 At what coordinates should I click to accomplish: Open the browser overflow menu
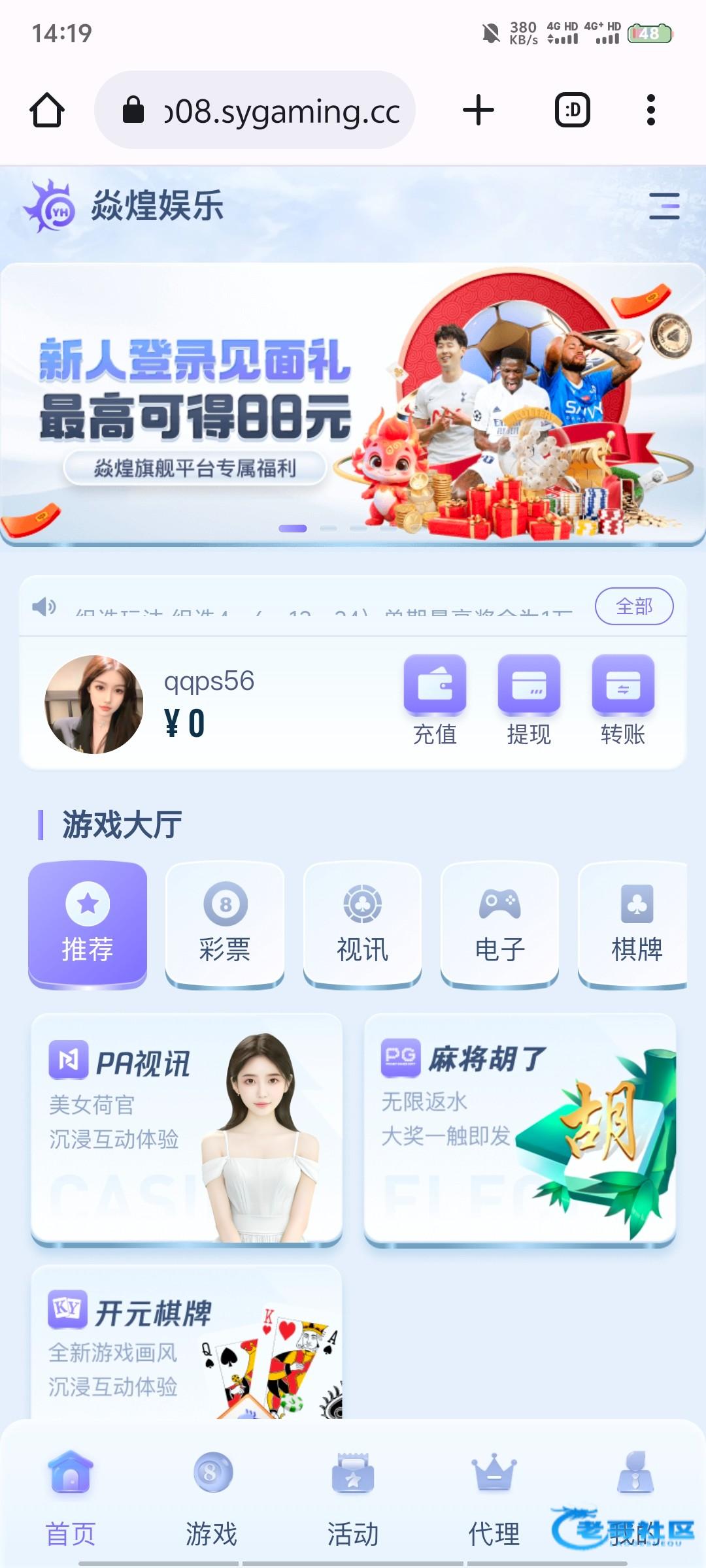point(650,110)
